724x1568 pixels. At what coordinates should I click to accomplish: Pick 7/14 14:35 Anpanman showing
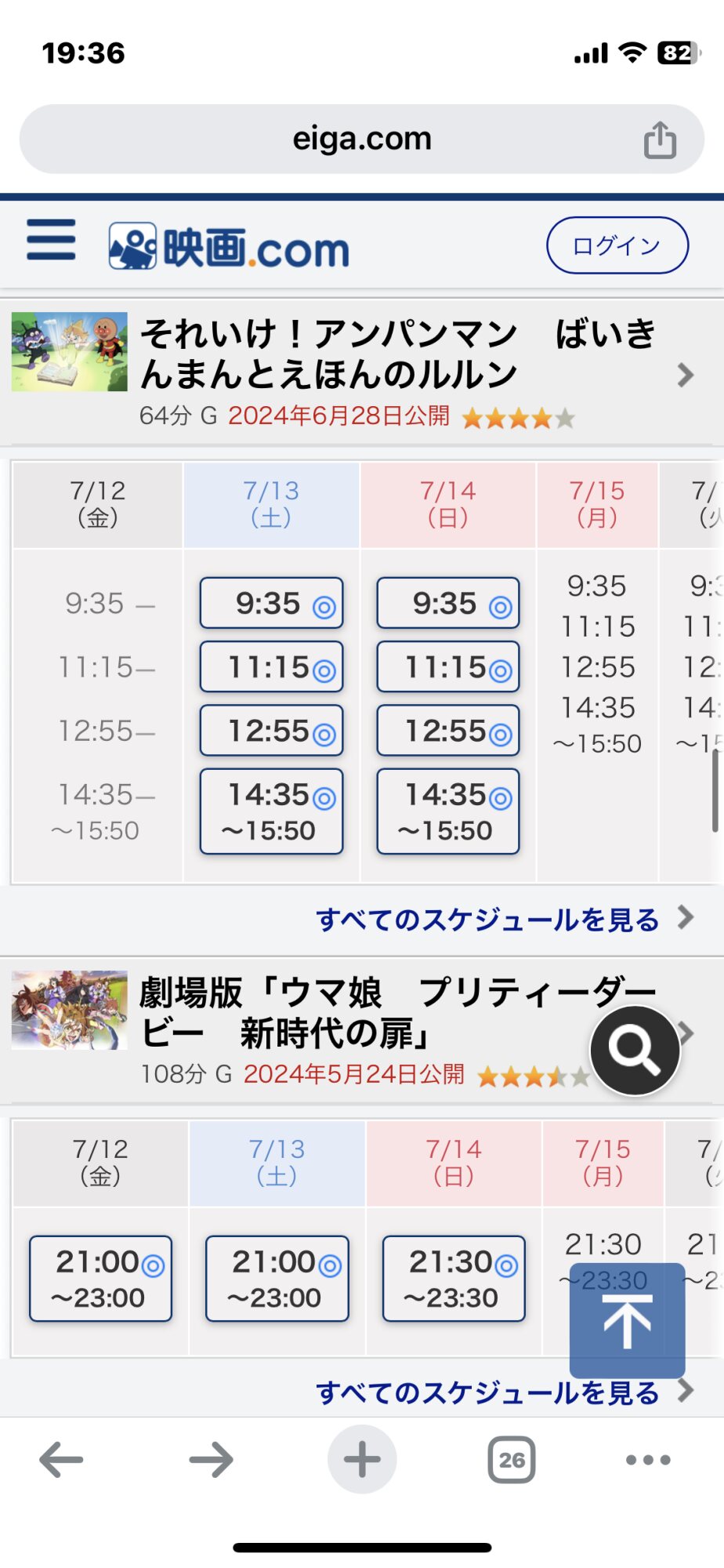(x=447, y=811)
